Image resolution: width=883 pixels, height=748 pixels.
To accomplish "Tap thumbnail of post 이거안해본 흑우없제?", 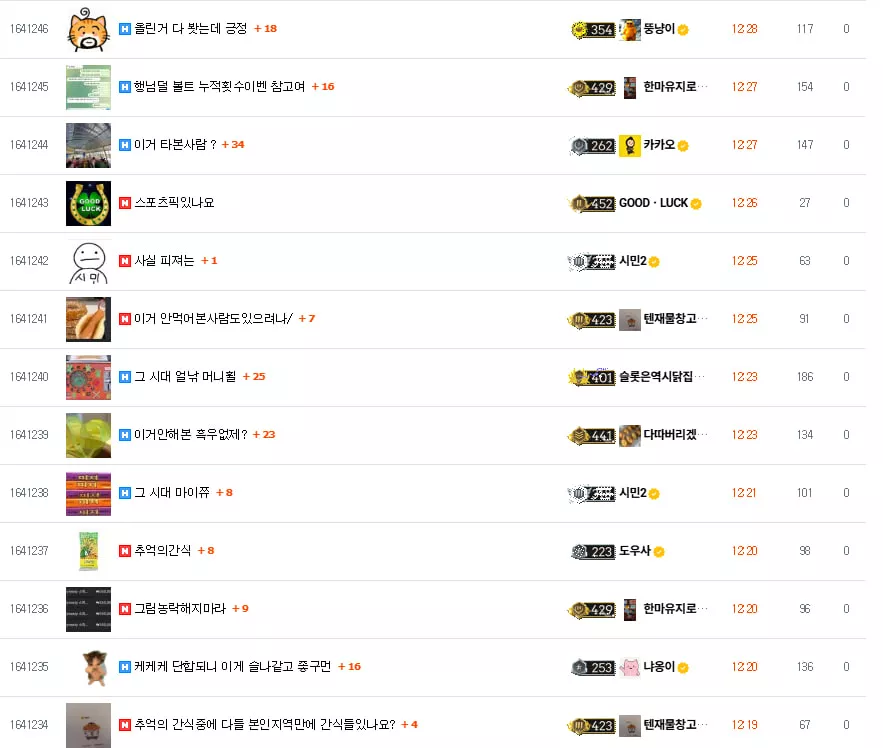I will click(88, 435).
